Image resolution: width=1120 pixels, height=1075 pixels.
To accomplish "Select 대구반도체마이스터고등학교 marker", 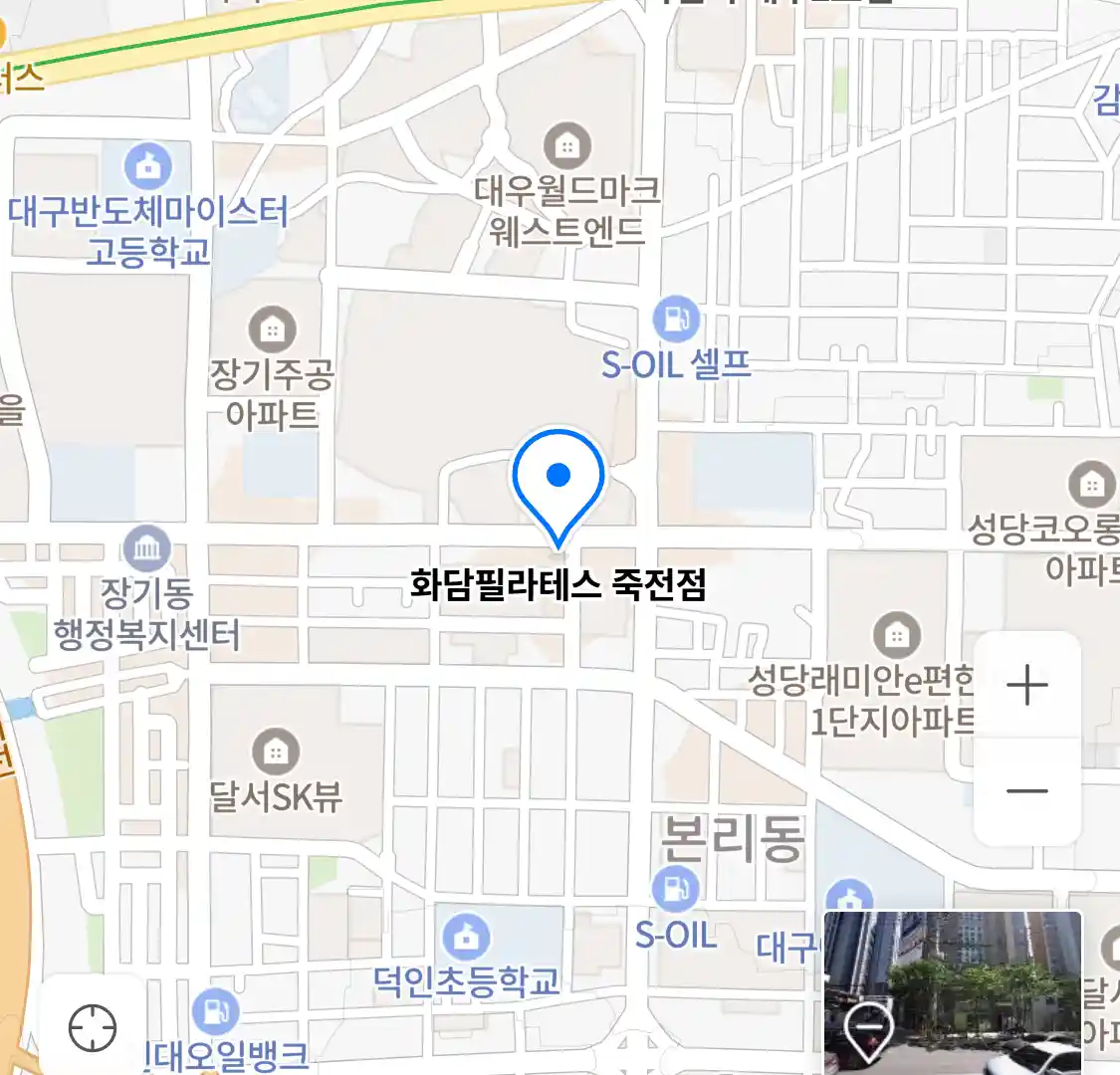I will [x=148, y=166].
